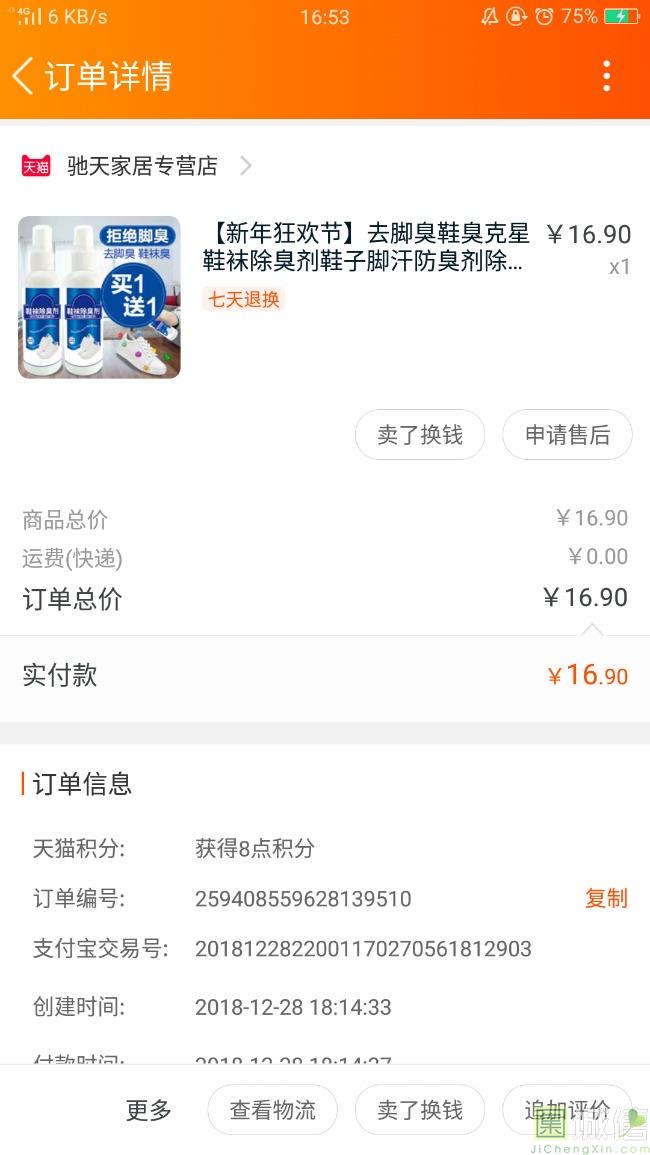650x1155 pixels.
Task: Open the overflow menu
Action: tap(606, 76)
